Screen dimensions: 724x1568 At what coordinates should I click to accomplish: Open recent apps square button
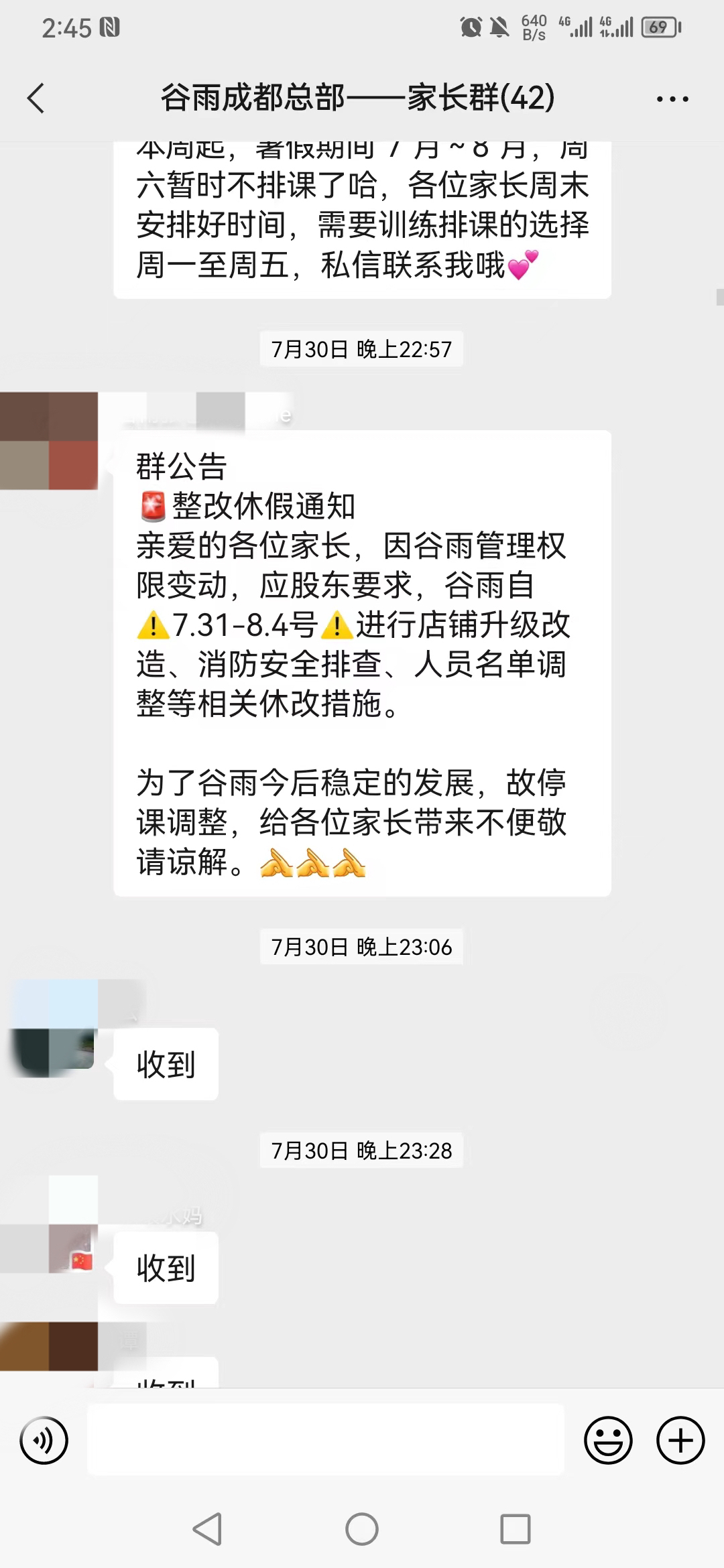(516, 1529)
